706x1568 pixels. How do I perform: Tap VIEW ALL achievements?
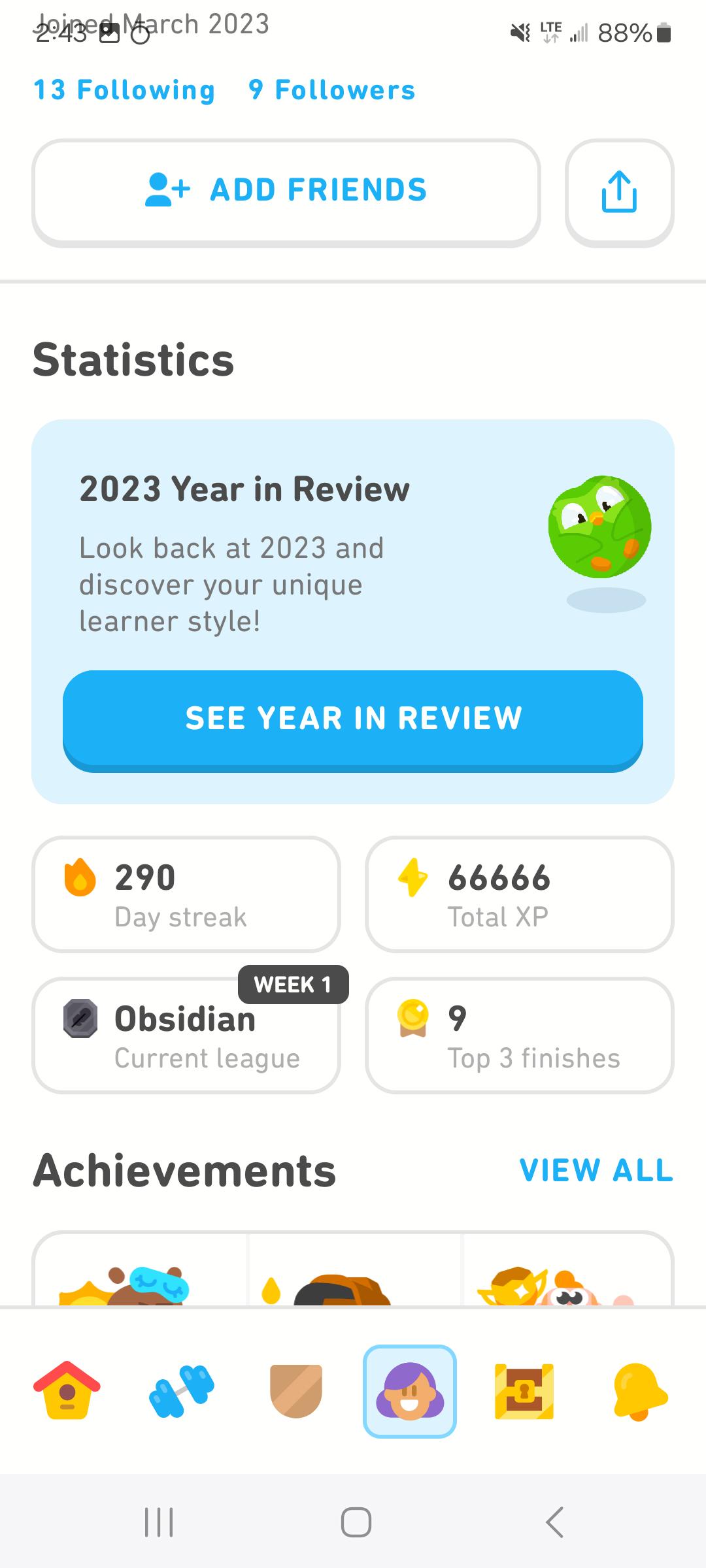coord(596,1169)
